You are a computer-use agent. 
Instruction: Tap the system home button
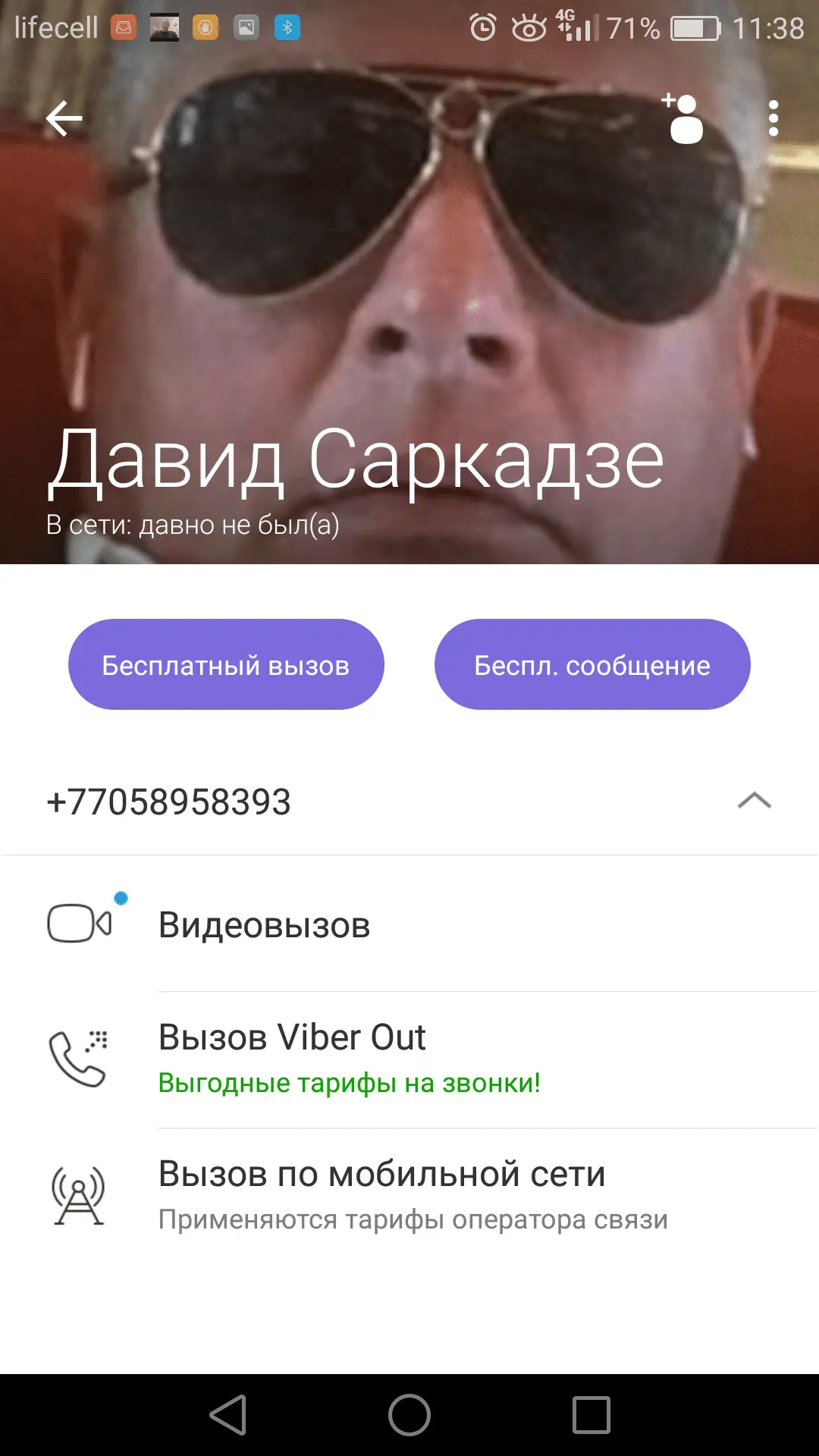(409, 1415)
